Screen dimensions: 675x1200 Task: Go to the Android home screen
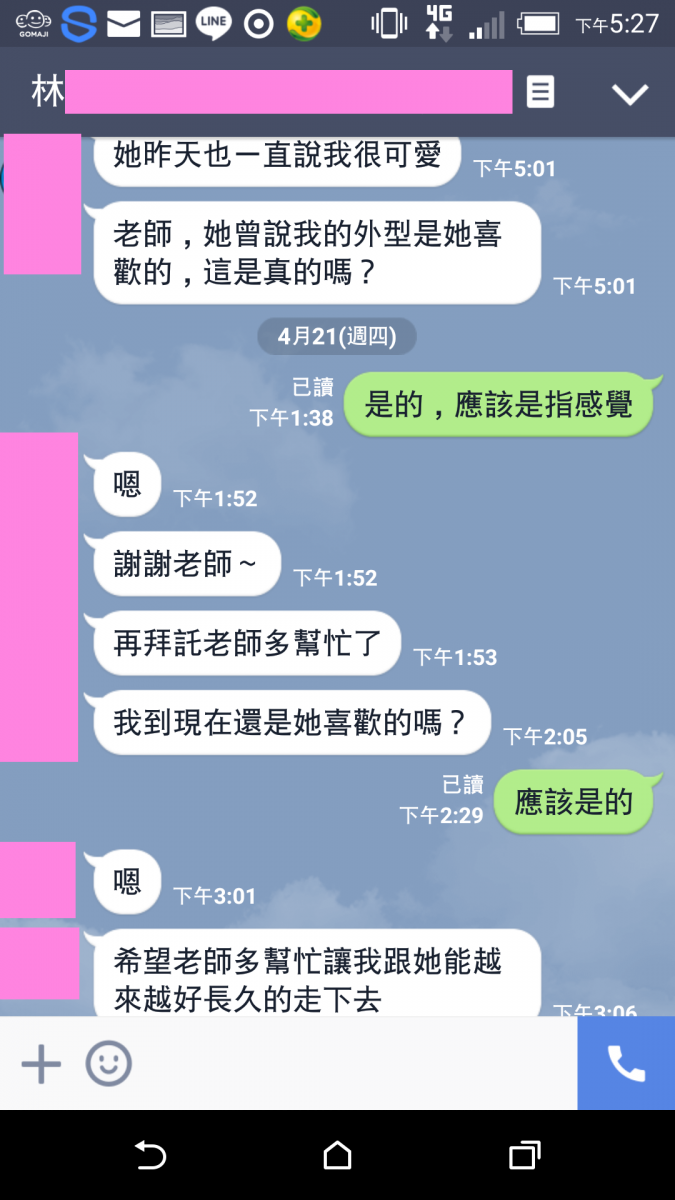[x=338, y=1156]
